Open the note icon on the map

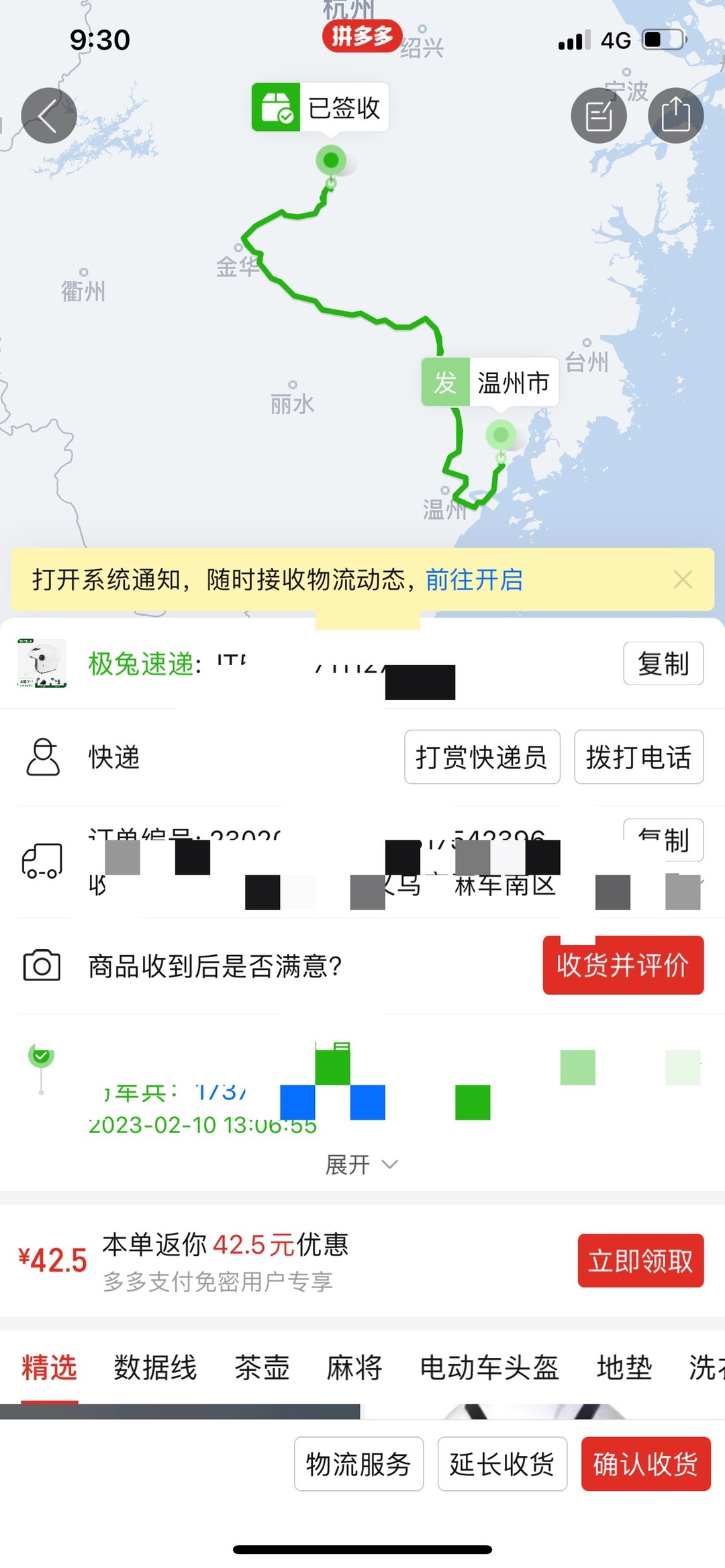tap(599, 115)
